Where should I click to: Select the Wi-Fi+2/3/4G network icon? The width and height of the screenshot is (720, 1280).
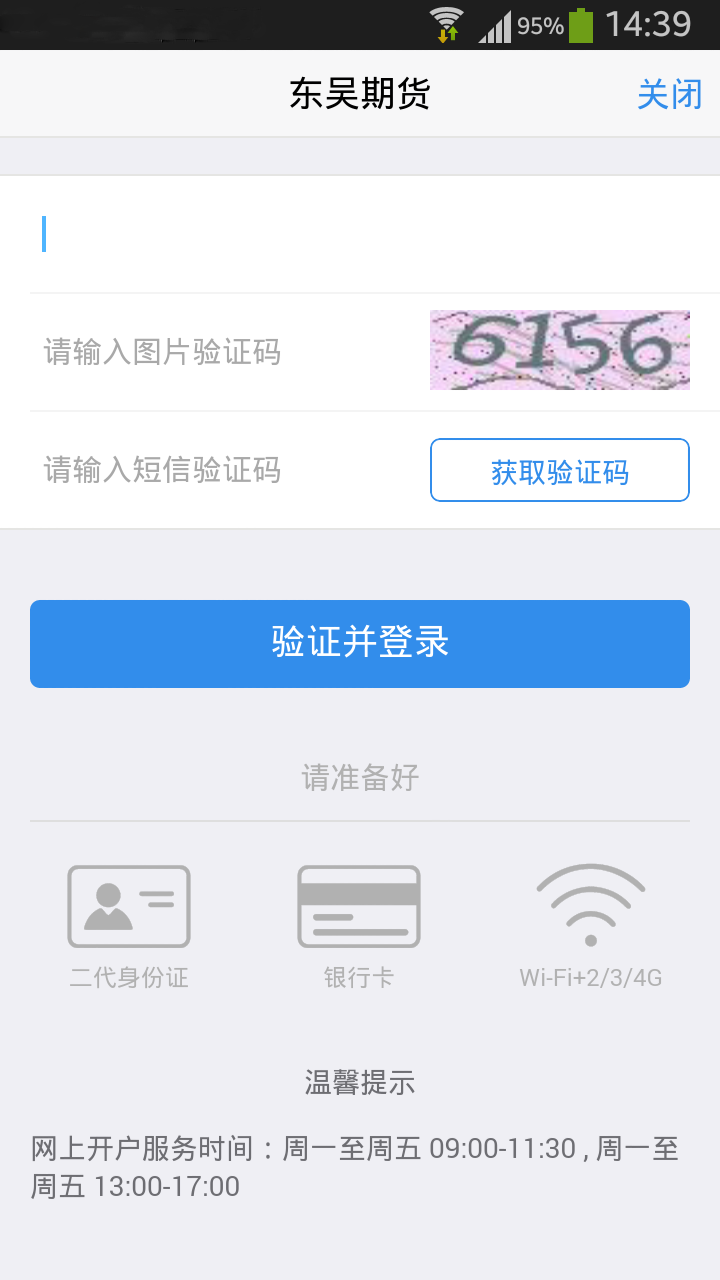pyautogui.click(x=591, y=905)
